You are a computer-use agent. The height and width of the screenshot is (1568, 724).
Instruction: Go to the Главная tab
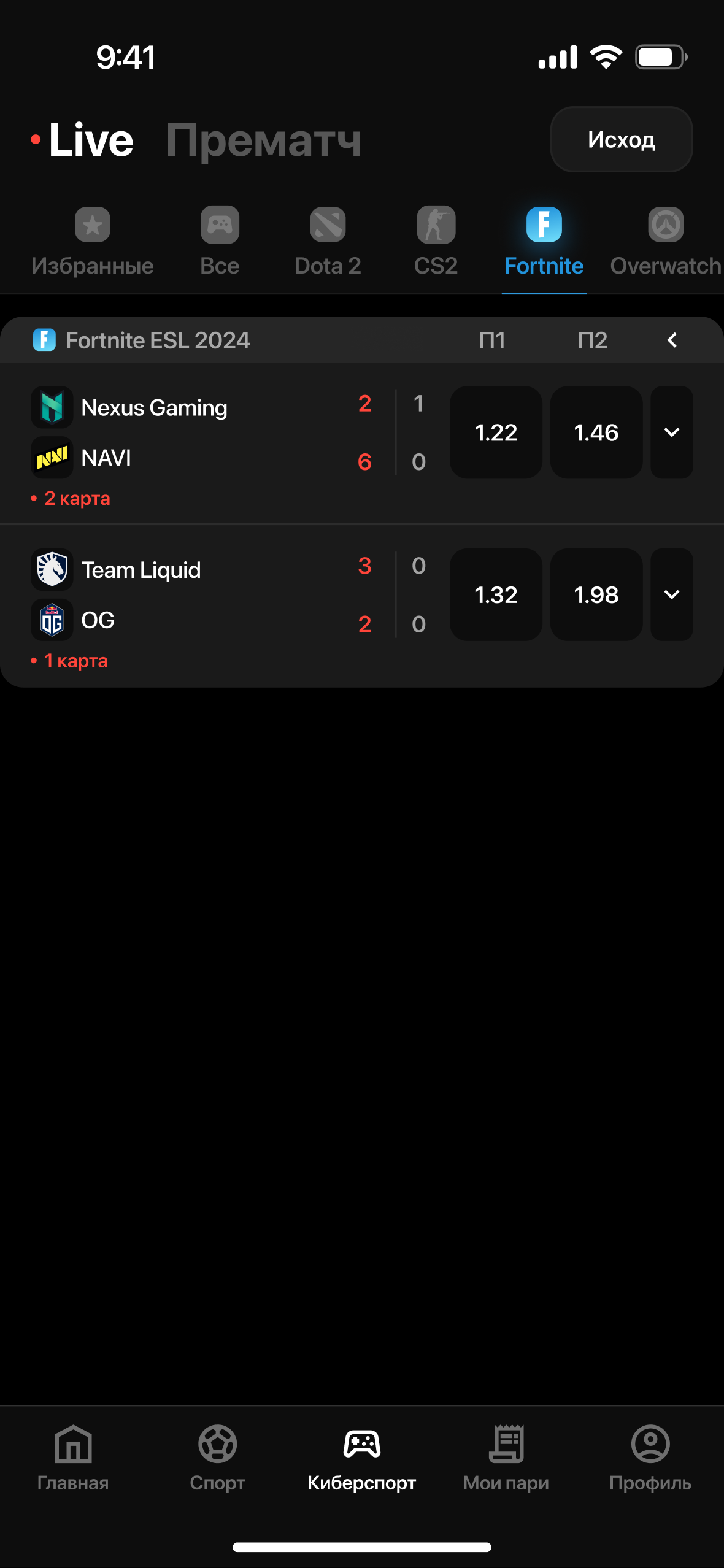[x=73, y=1458]
